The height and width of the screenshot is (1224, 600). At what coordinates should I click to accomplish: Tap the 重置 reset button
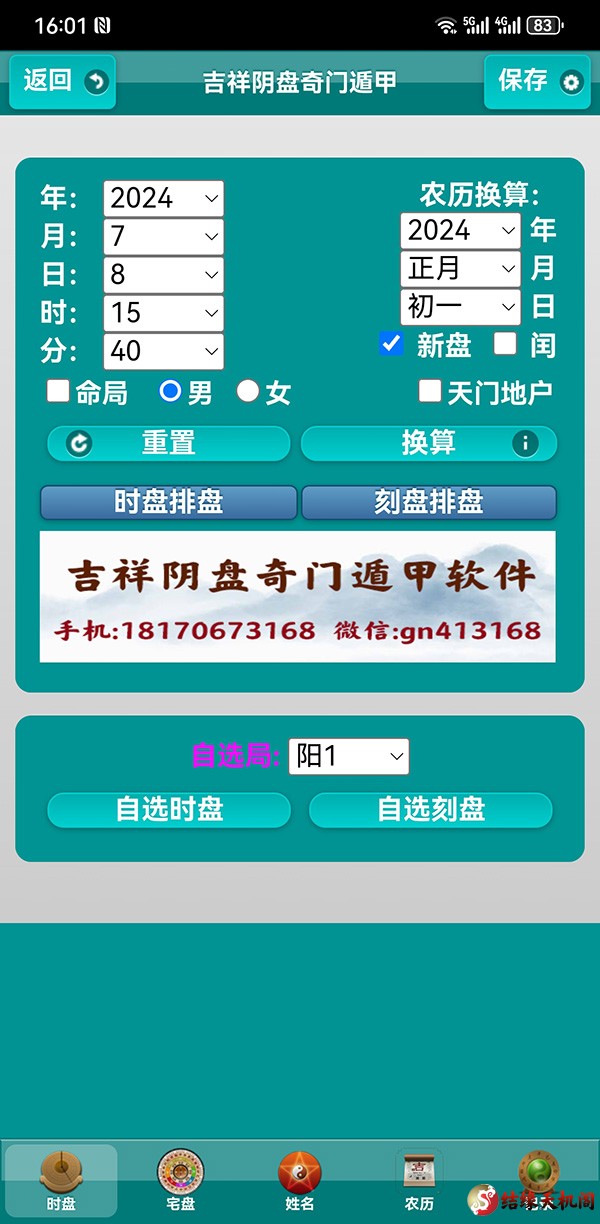pos(168,443)
